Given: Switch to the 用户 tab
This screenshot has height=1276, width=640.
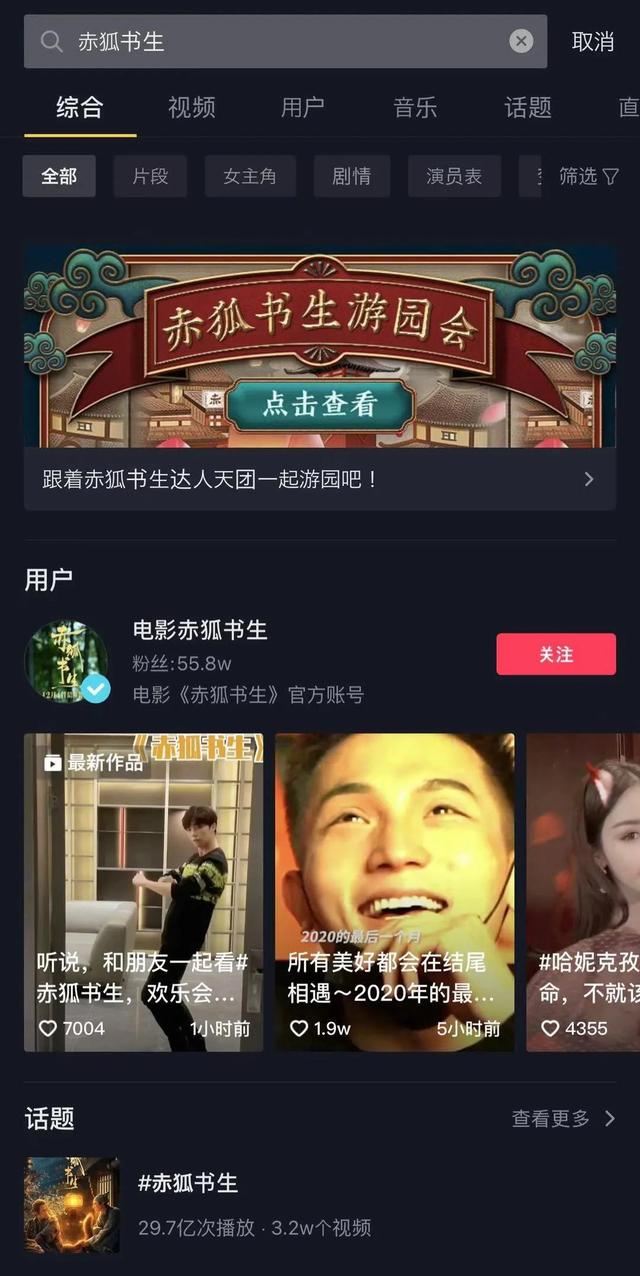Looking at the screenshot, I should (x=302, y=107).
